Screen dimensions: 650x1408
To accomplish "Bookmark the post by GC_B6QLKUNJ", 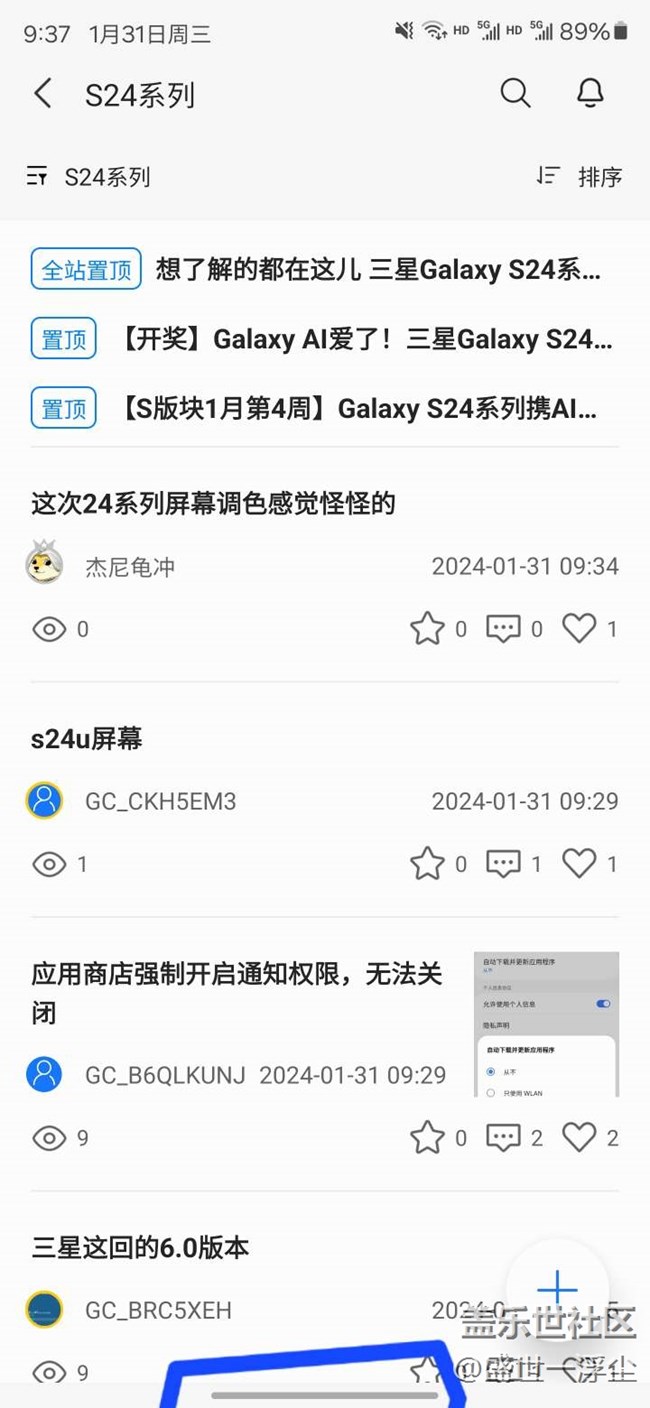I will pyautogui.click(x=427, y=1137).
